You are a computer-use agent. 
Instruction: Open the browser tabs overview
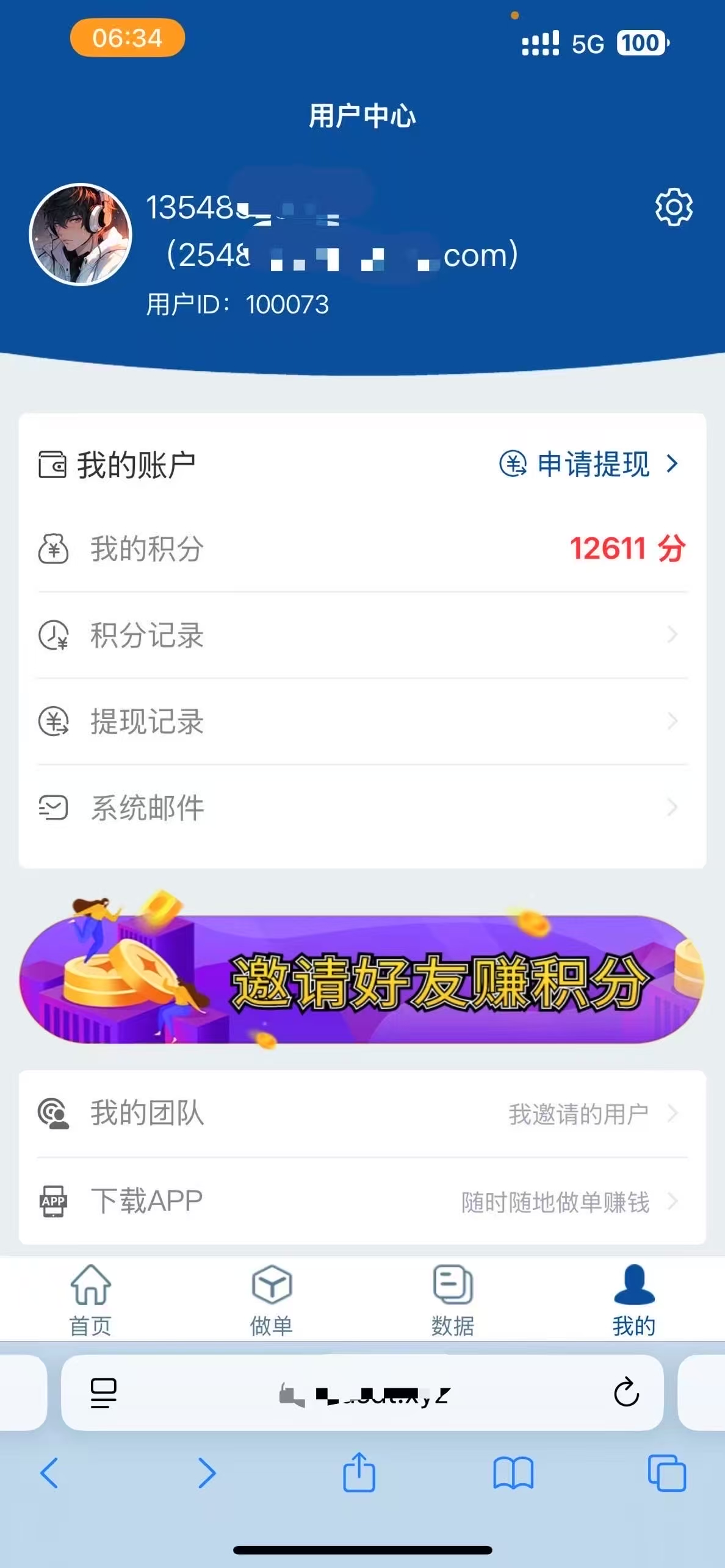click(667, 1473)
